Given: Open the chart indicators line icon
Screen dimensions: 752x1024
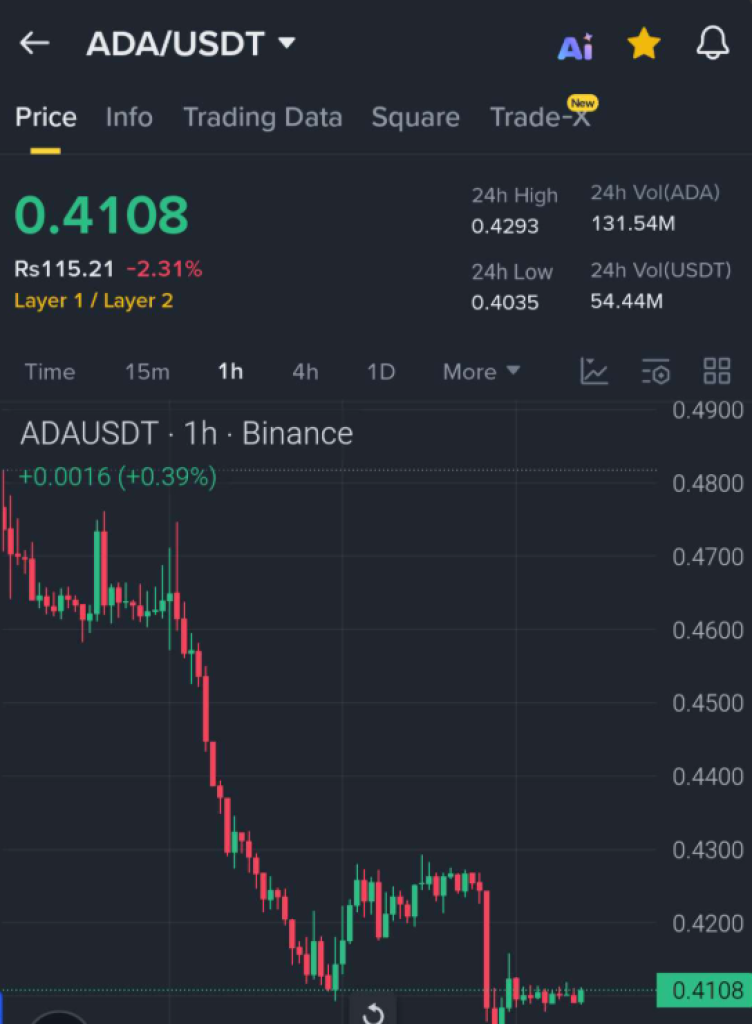Looking at the screenshot, I should [x=594, y=372].
